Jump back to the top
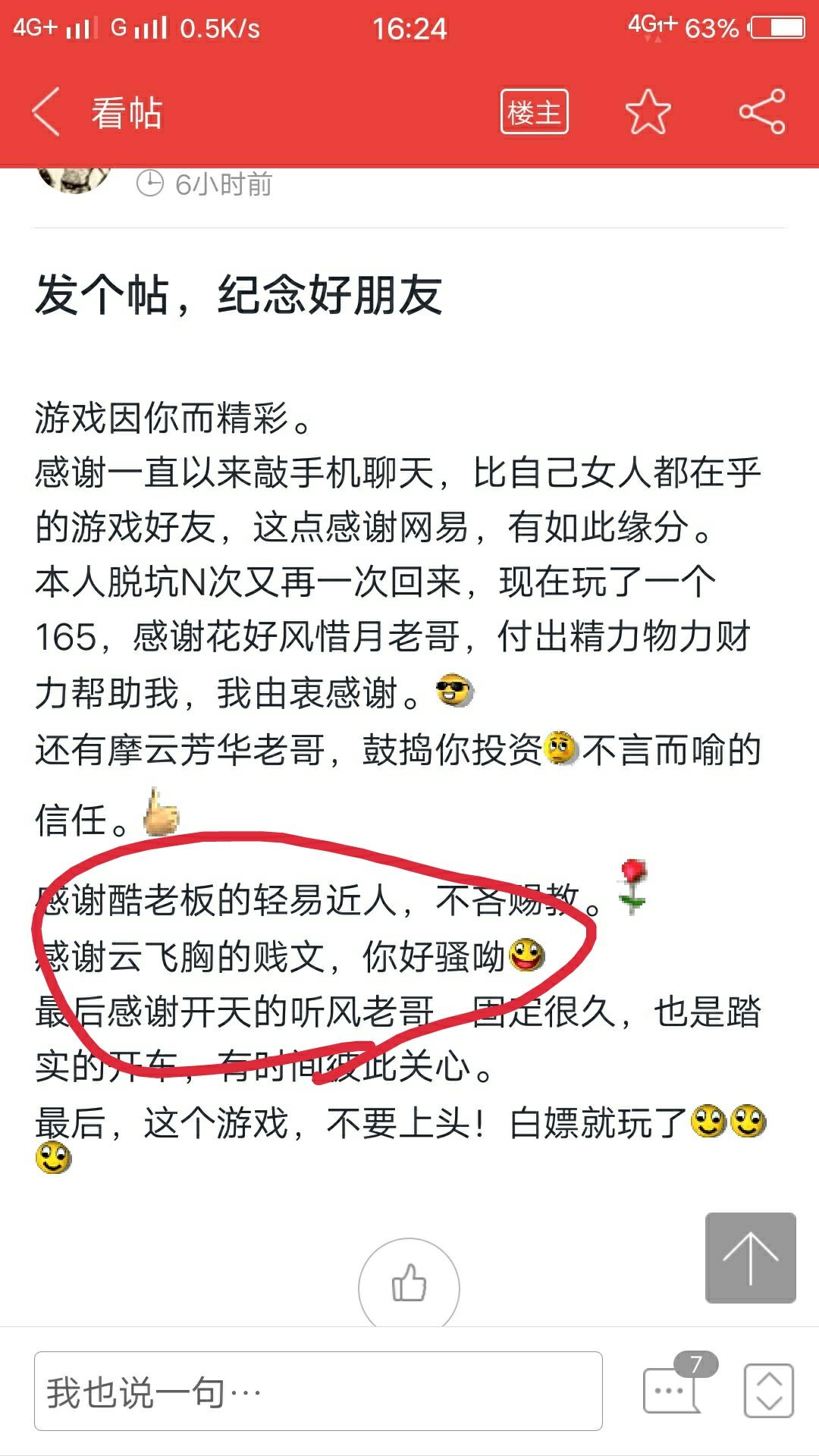This screenshot has width=819, height=1456. click(x=750, y=1258)
